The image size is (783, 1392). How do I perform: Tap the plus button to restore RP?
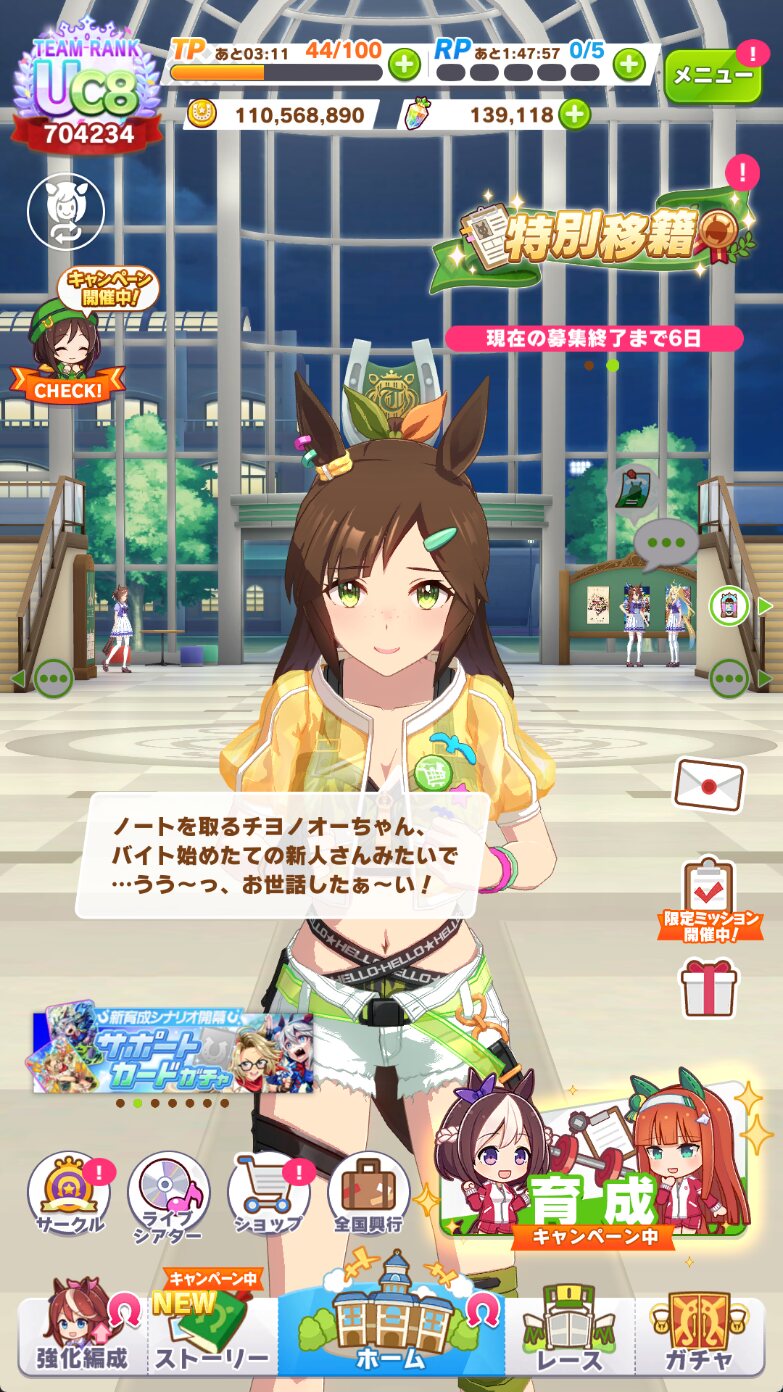click(x=629, y=65)
